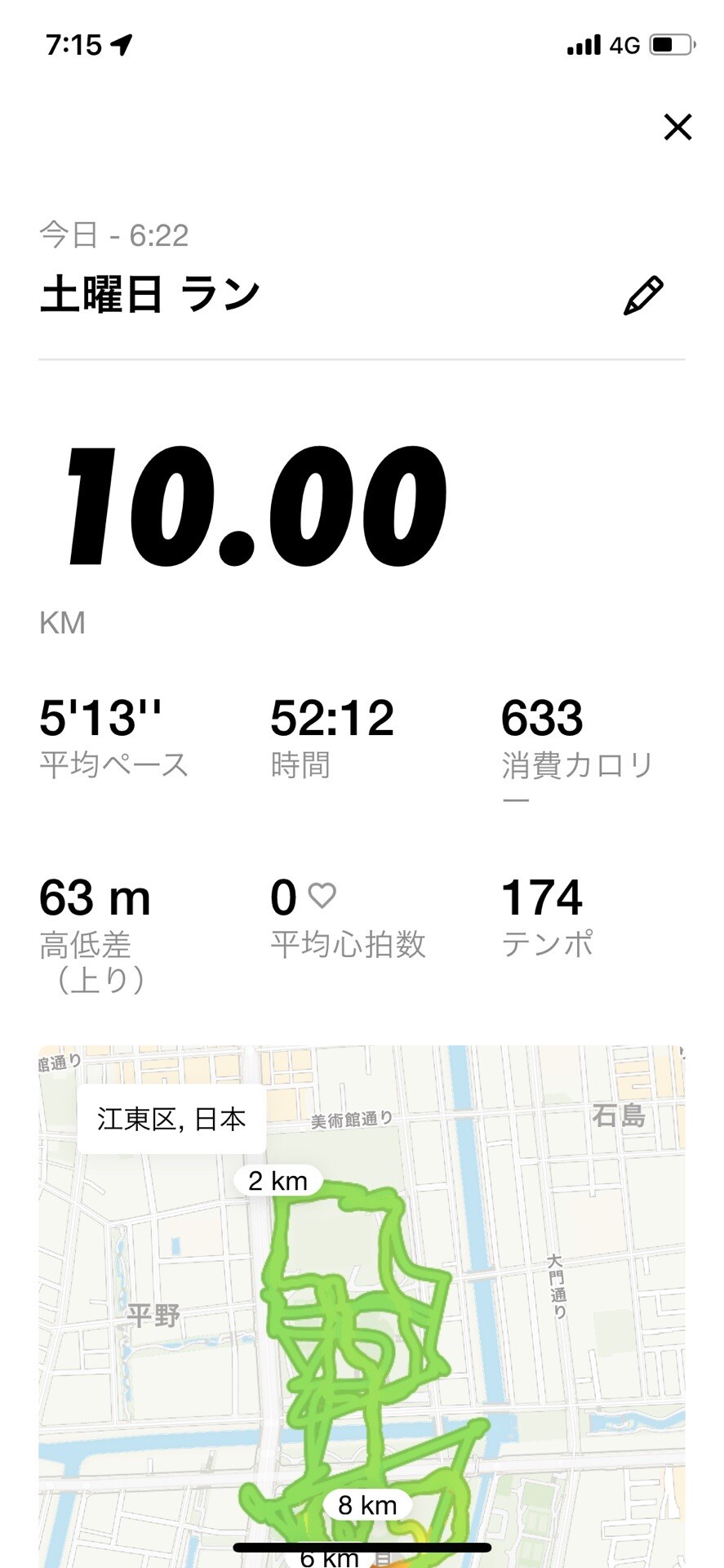Tap the 63 m elevation gain stat
The width and height of the screenshot is (724, 1568).
click(95, 896)
